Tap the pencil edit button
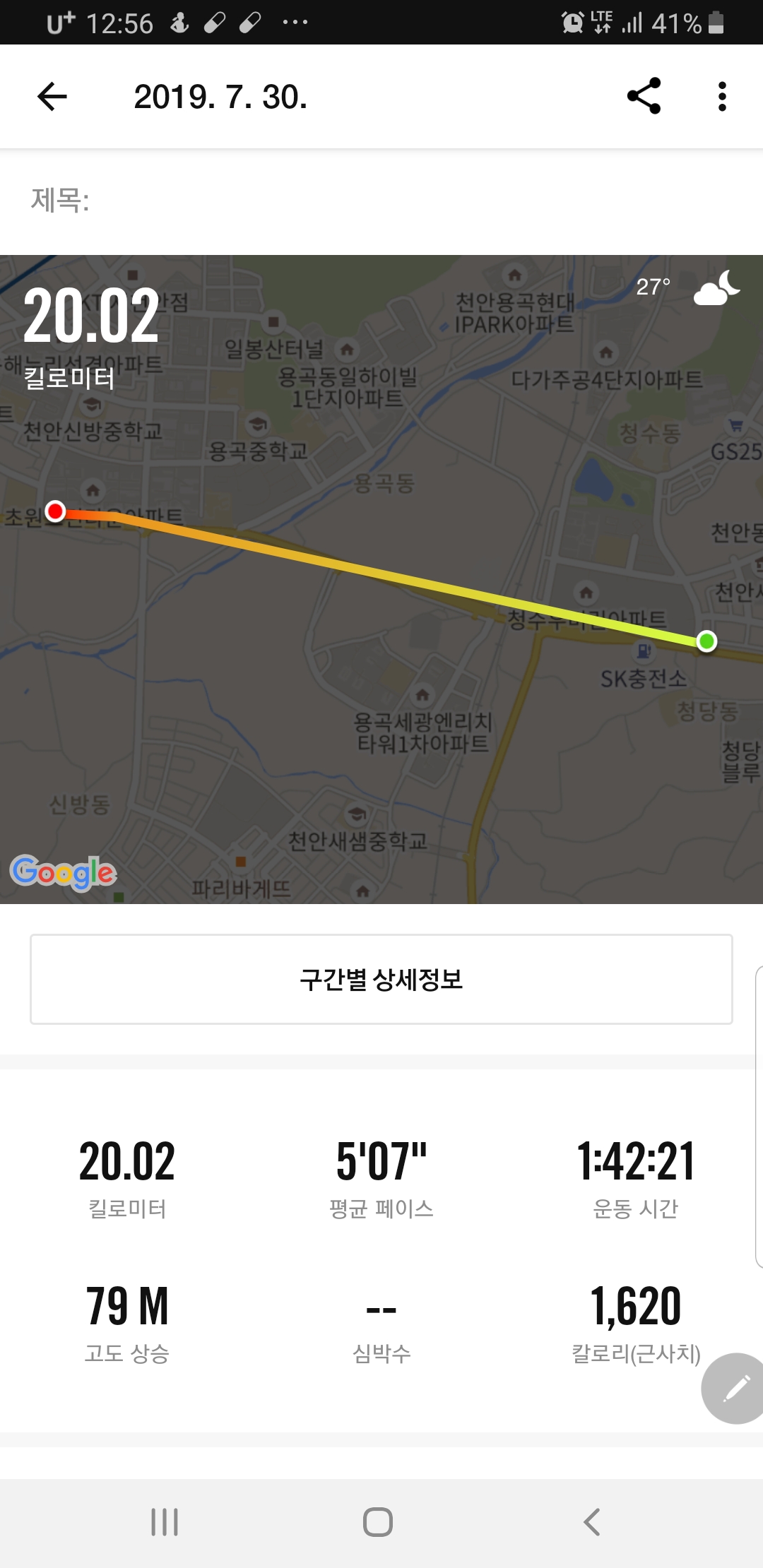The width and height of the screenshot is (763, 1568). (735, 1389)
